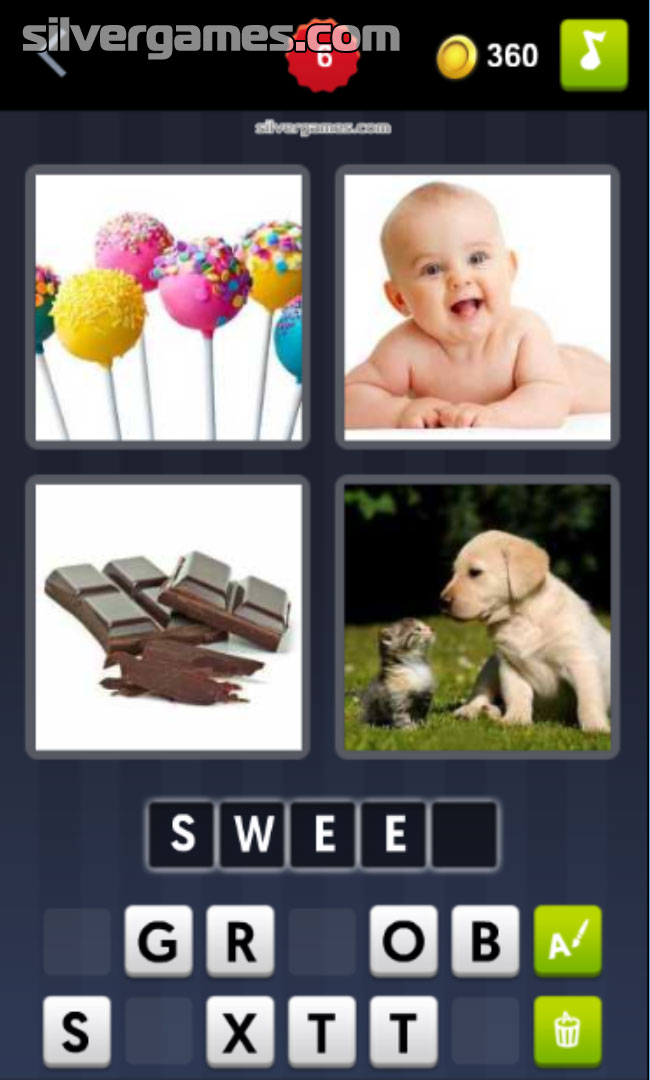This screenshot has width=650, height=1080.
Task: Toggle the music note button
Action: 594,55
